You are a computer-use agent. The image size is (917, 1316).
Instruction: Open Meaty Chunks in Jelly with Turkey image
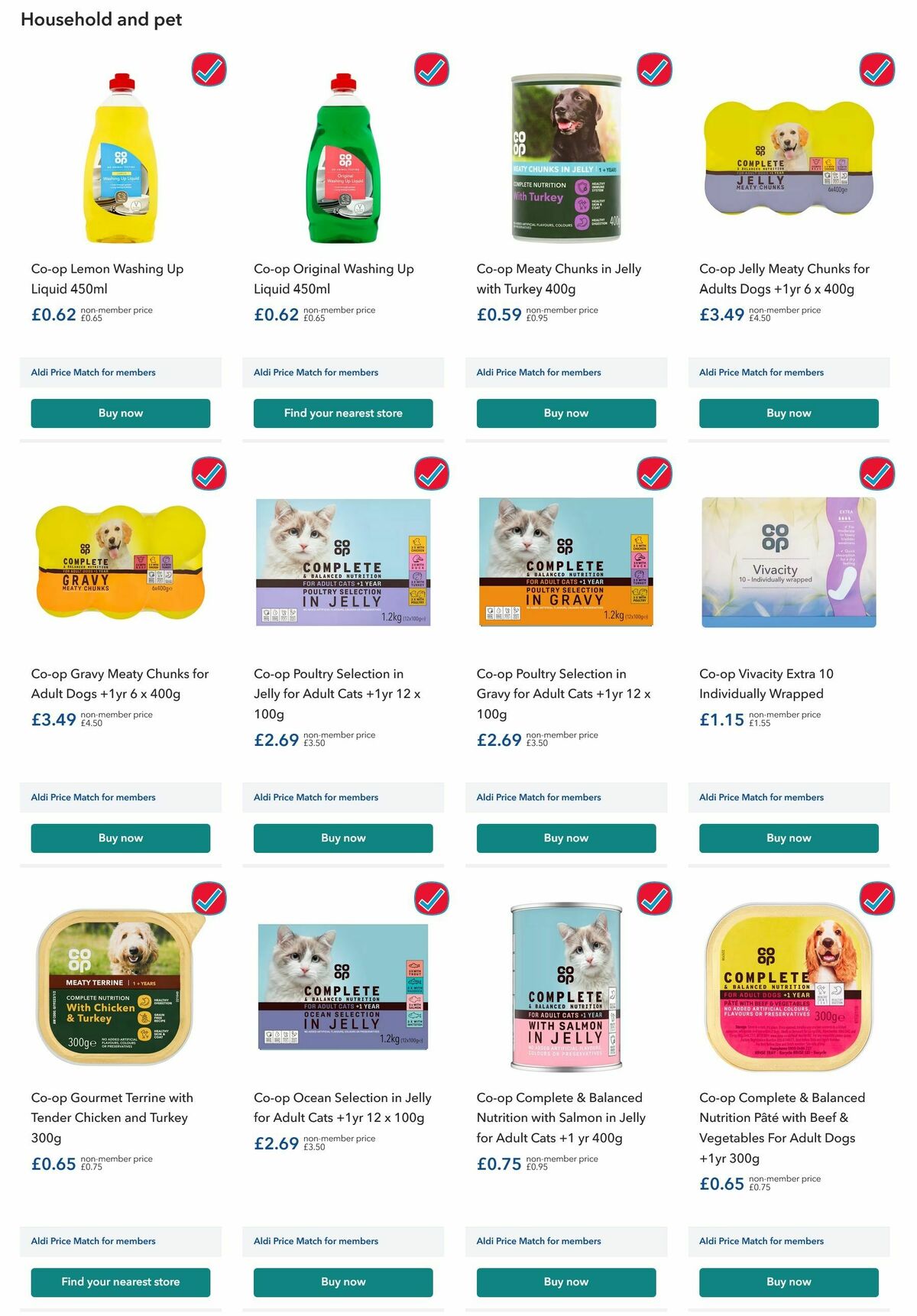(565, 159)
